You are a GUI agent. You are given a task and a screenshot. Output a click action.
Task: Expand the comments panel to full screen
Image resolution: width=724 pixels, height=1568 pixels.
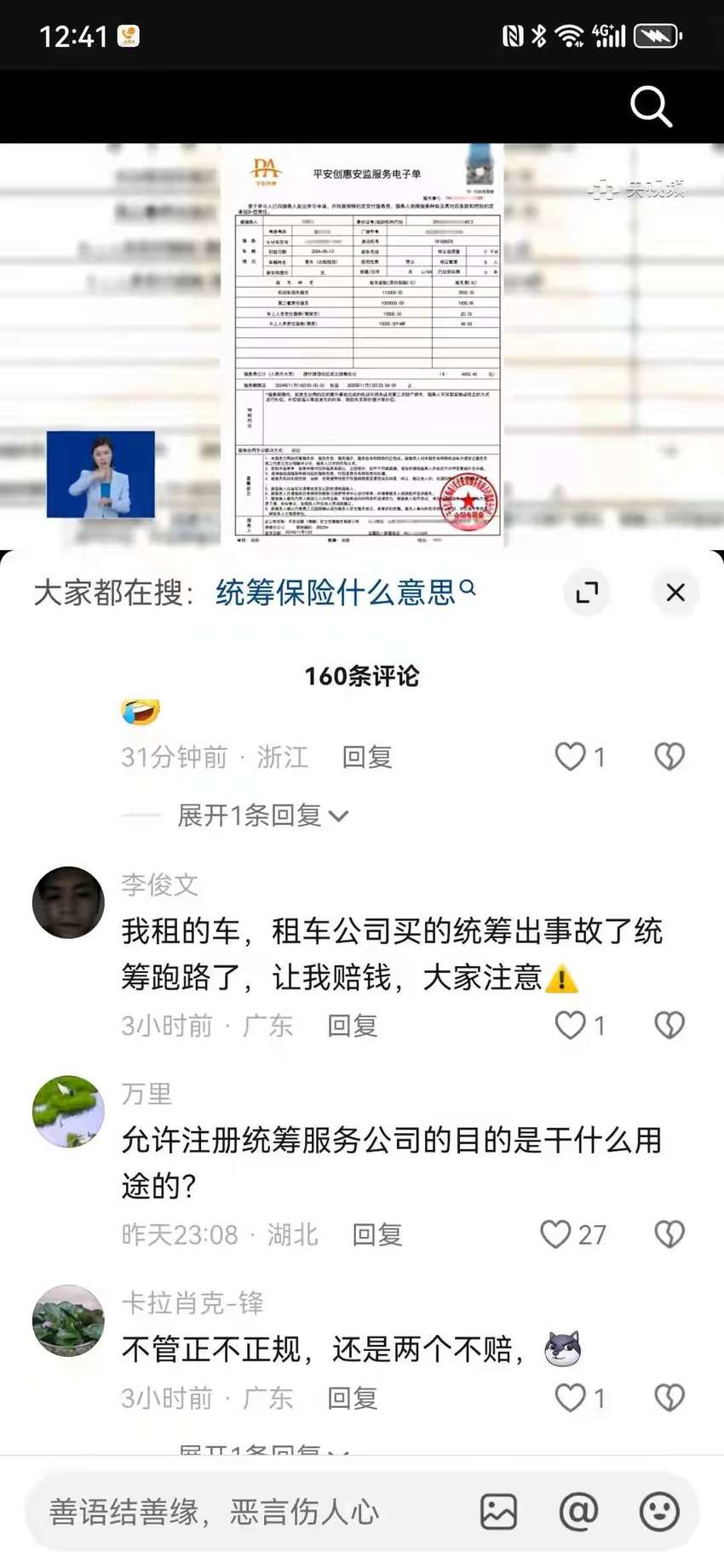tap(587, 592)
